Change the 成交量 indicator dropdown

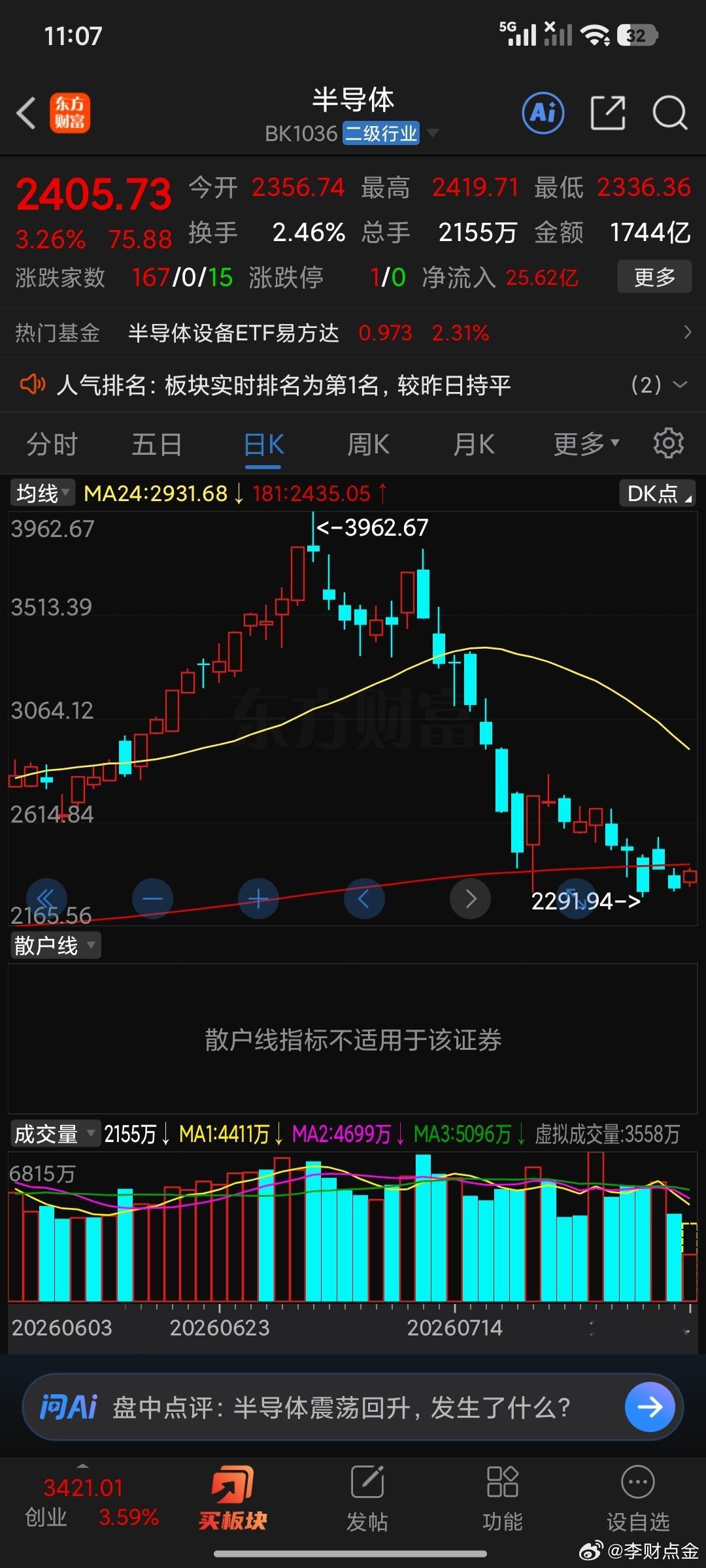pyautogui.click(x=54, y=1134)
